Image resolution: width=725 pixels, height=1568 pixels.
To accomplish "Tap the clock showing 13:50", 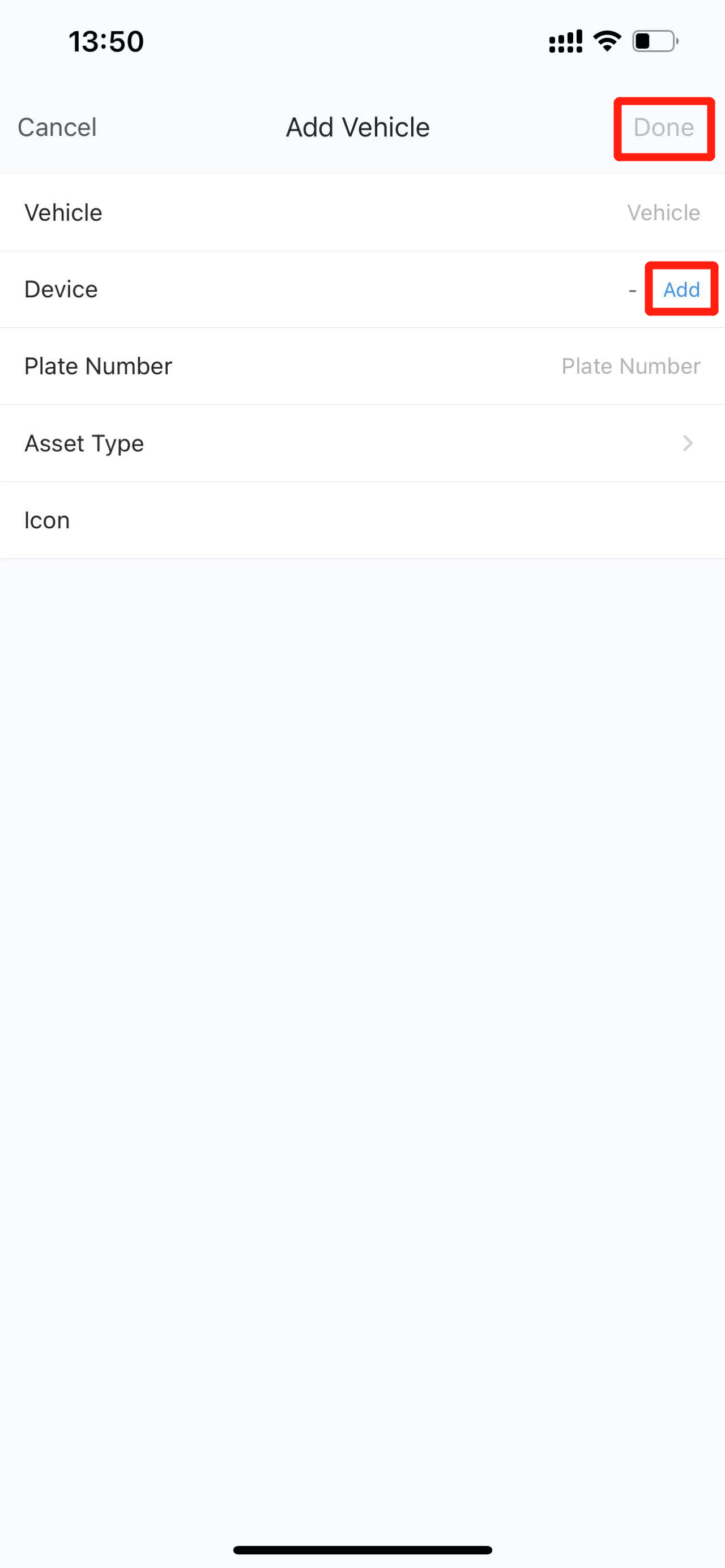I will click(106, 40).
